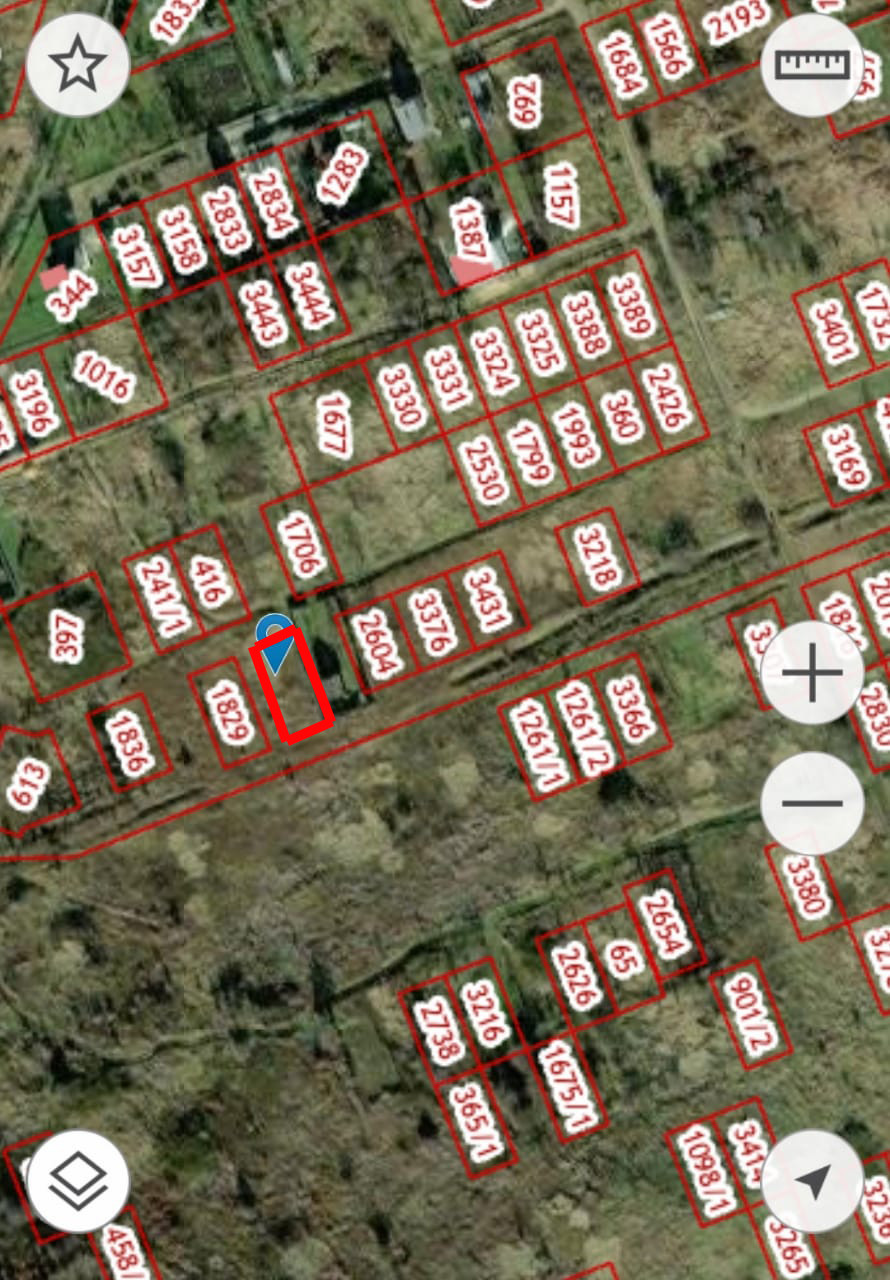Tap the blue location pin marker

(273, 637)
